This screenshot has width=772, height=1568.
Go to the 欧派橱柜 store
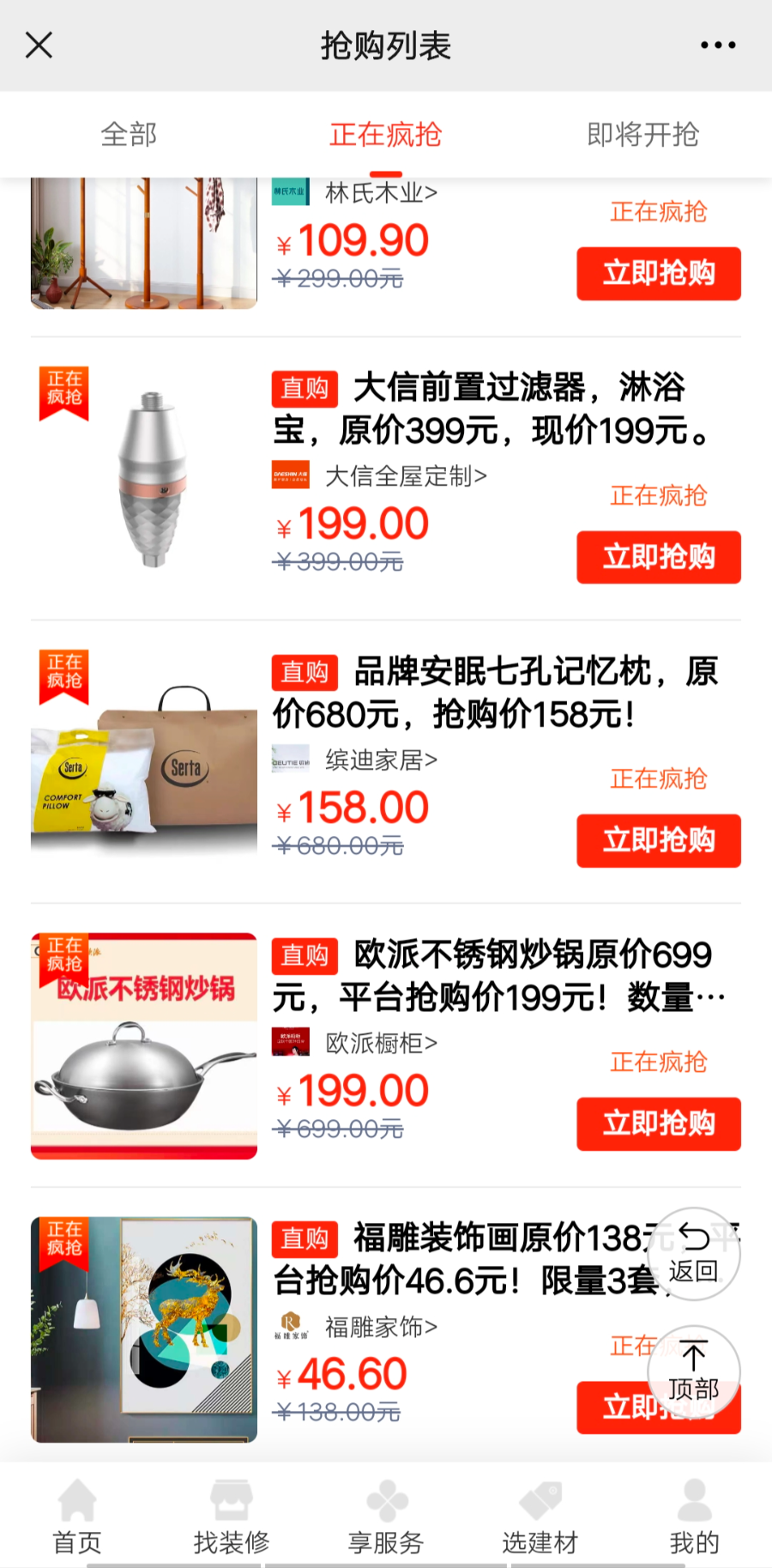tap(380, 1043)
